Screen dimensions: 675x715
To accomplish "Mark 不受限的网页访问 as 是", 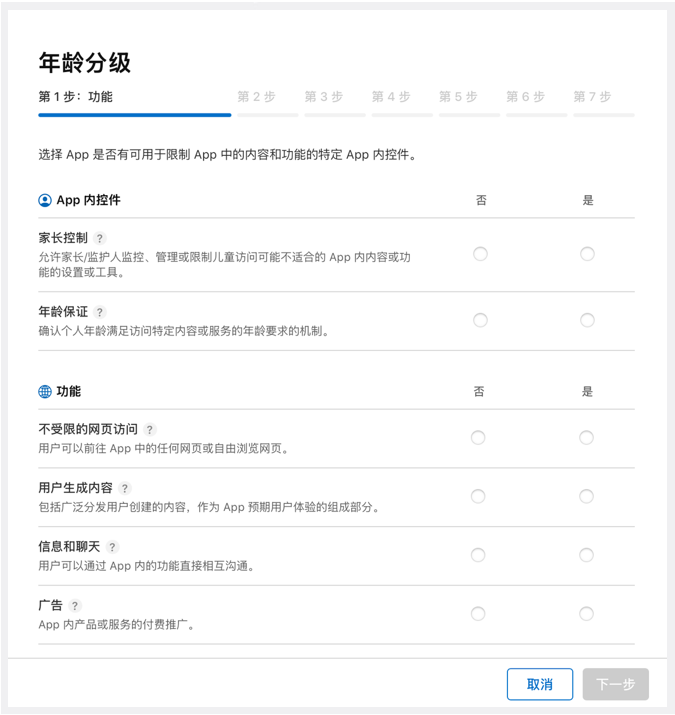I will point(586,437).
